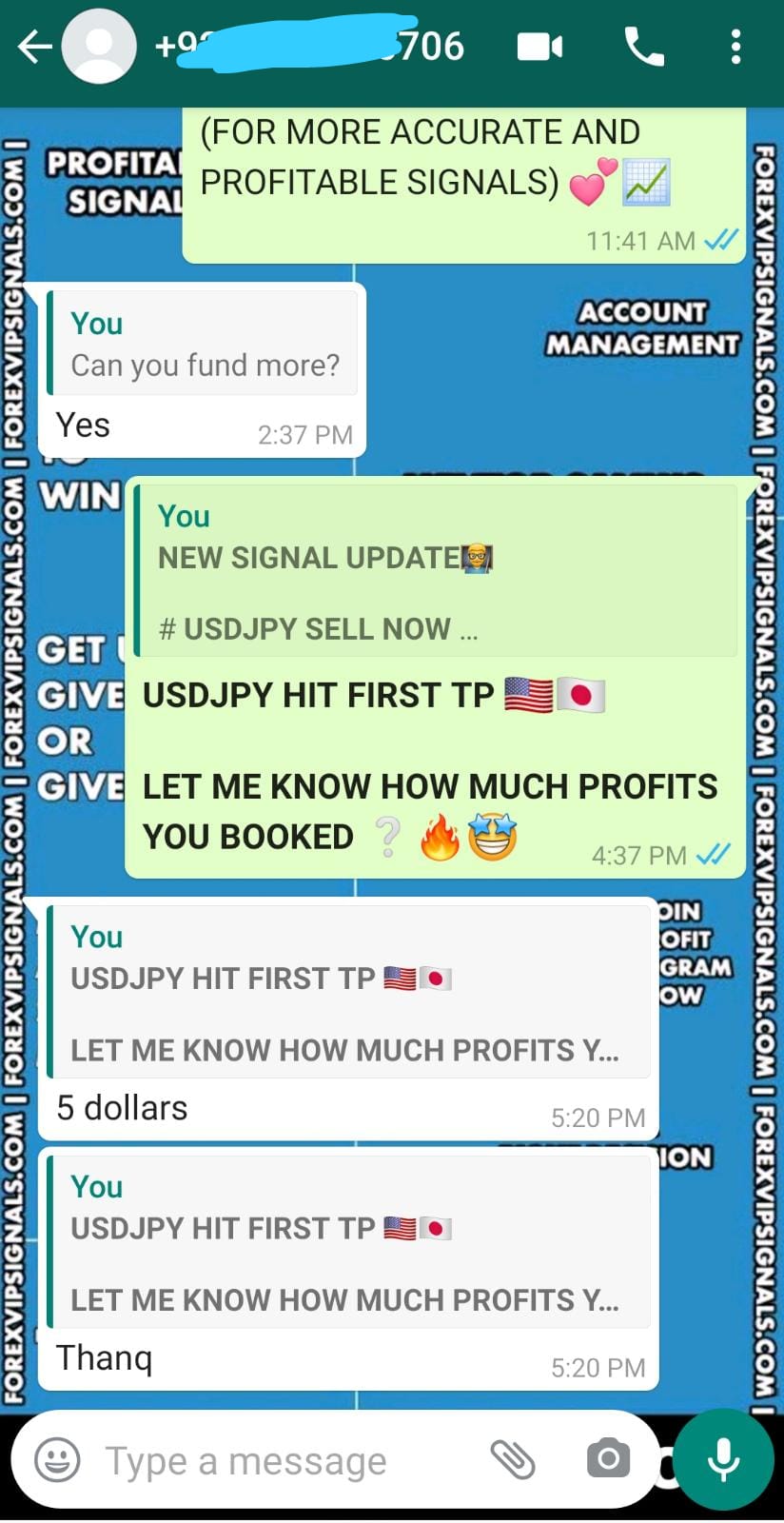Focus the 'Type a message' field

[285, 1460]
